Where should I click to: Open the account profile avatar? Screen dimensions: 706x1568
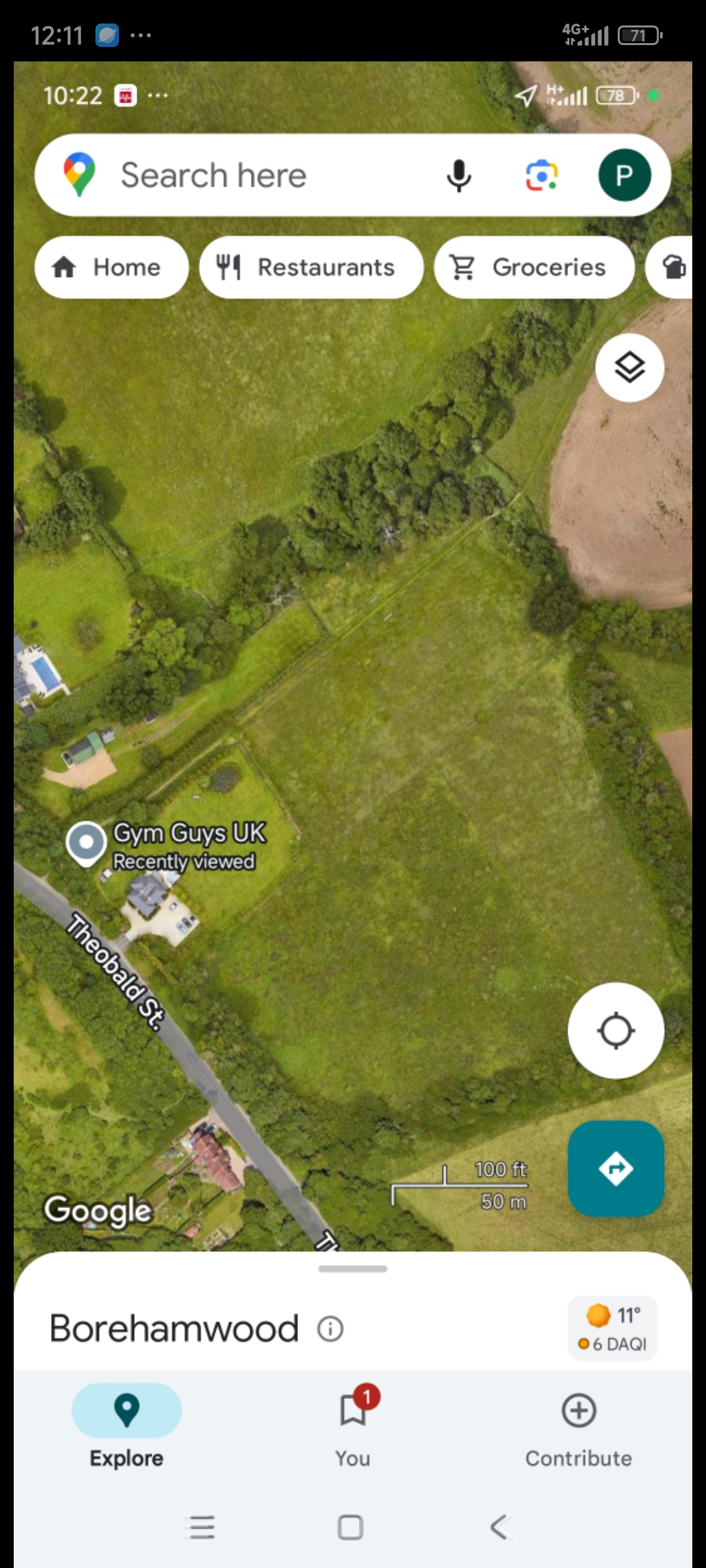pos(624,175)
